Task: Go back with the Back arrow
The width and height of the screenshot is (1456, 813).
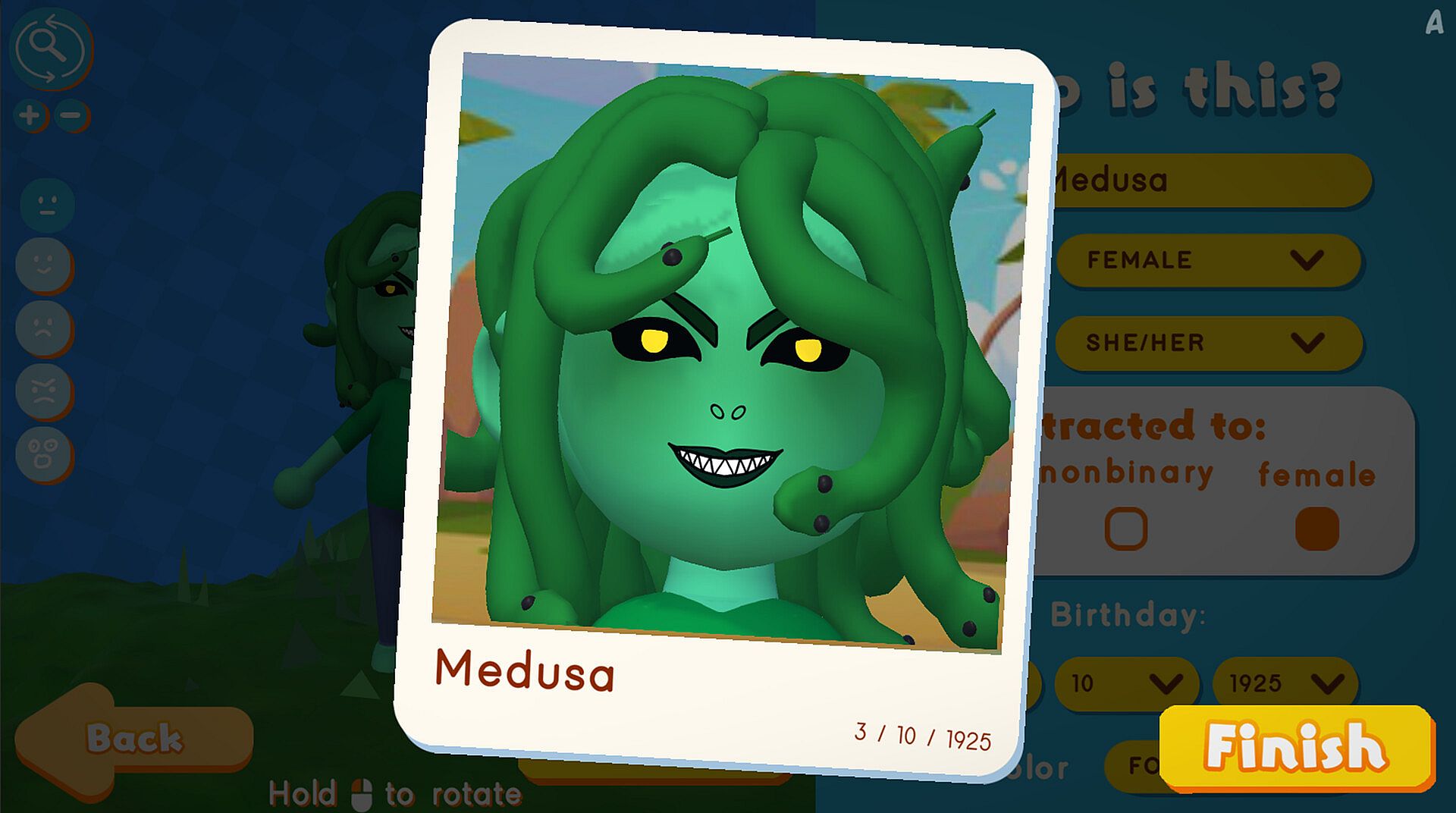Action: pos(134,739)
